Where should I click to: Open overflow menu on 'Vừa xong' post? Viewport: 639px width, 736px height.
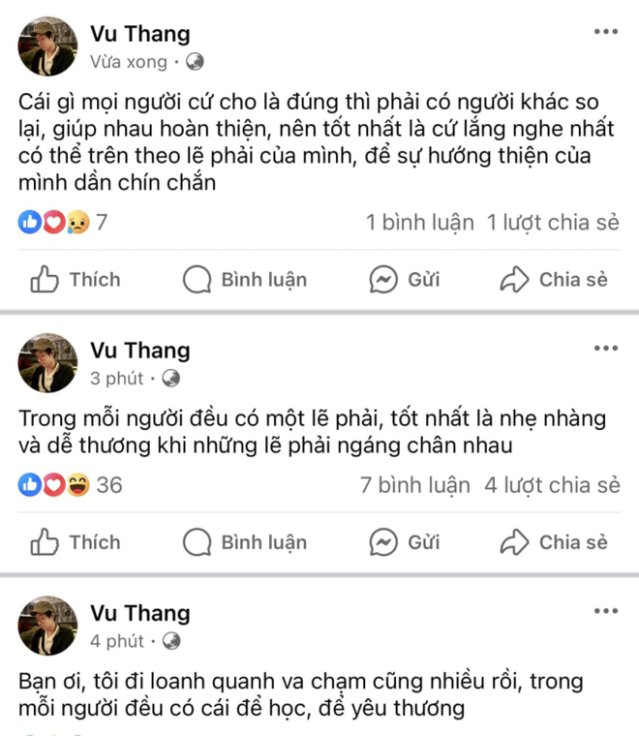(605, 32)
